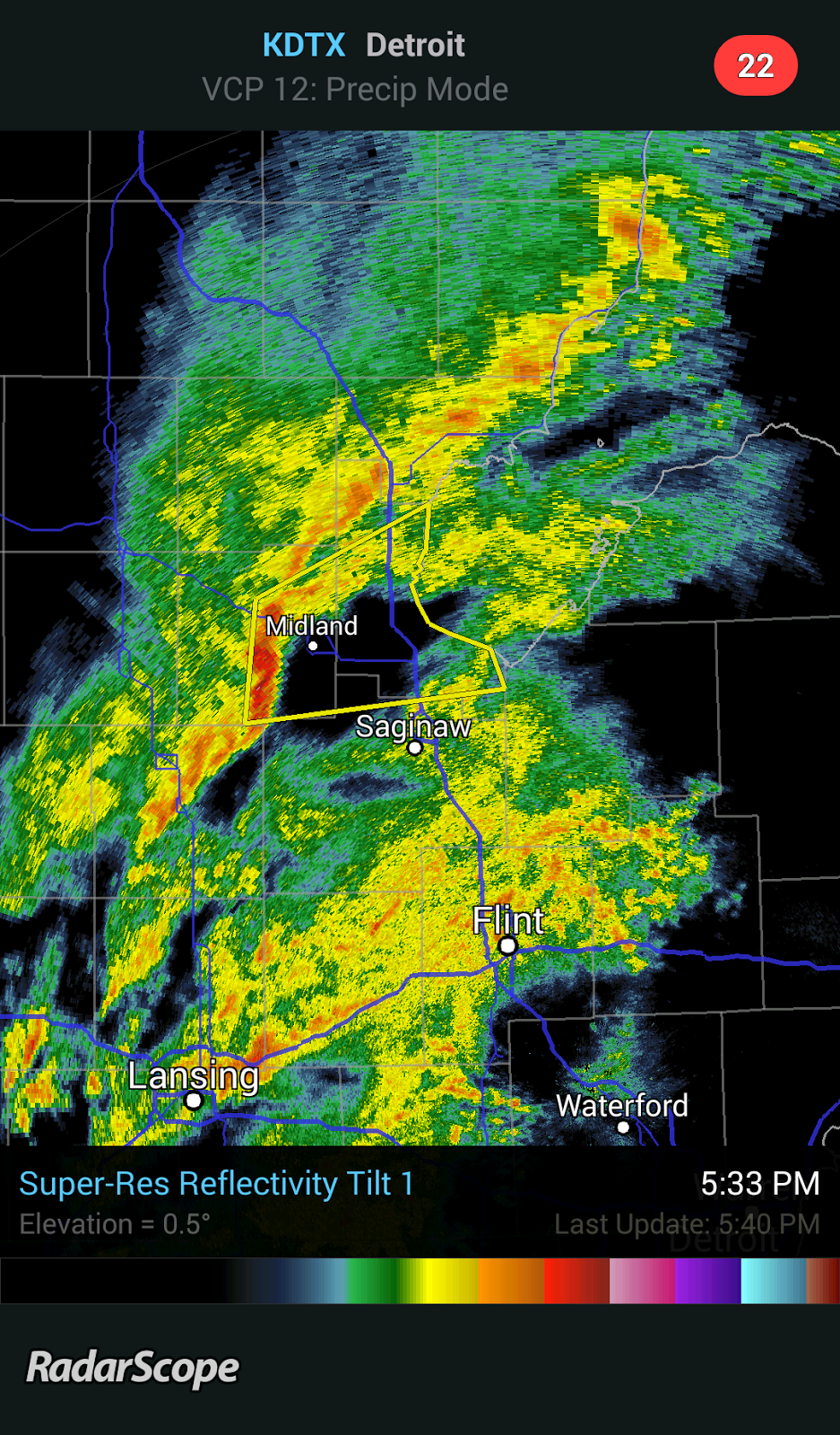This screenshot has width=840, height=1435.
Task: Tap the Midland city marker dot
Action: 313,646
